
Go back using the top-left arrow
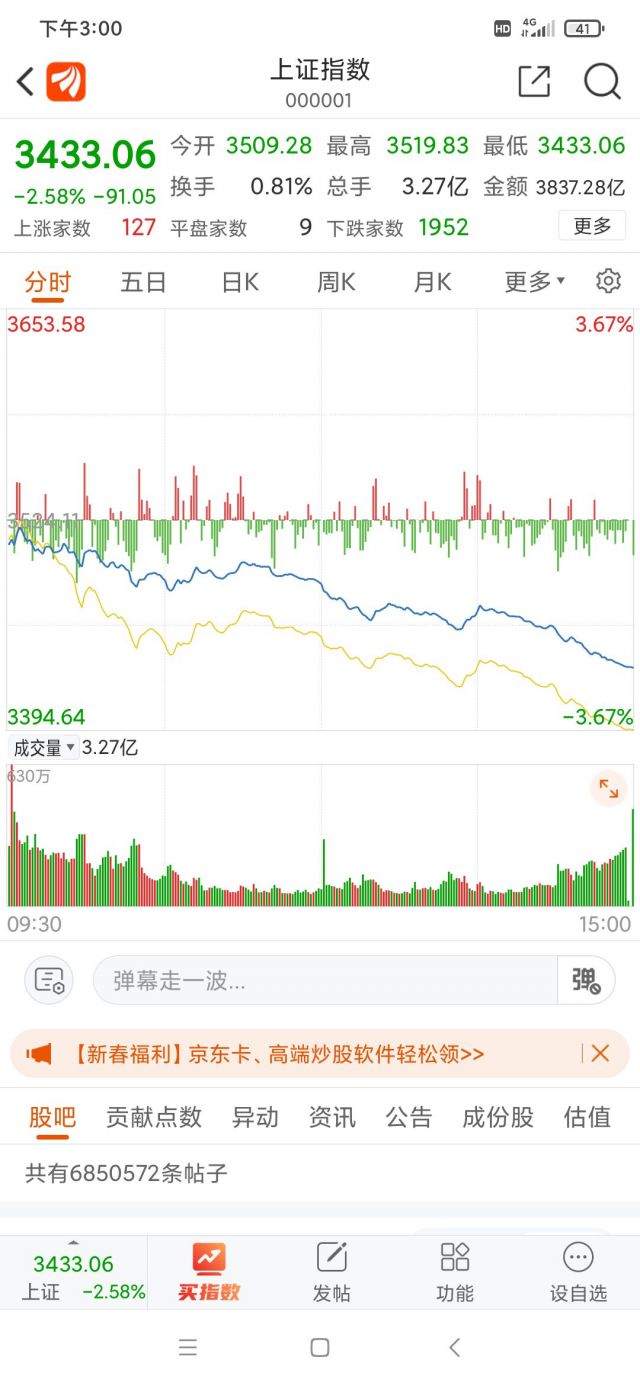26,82
